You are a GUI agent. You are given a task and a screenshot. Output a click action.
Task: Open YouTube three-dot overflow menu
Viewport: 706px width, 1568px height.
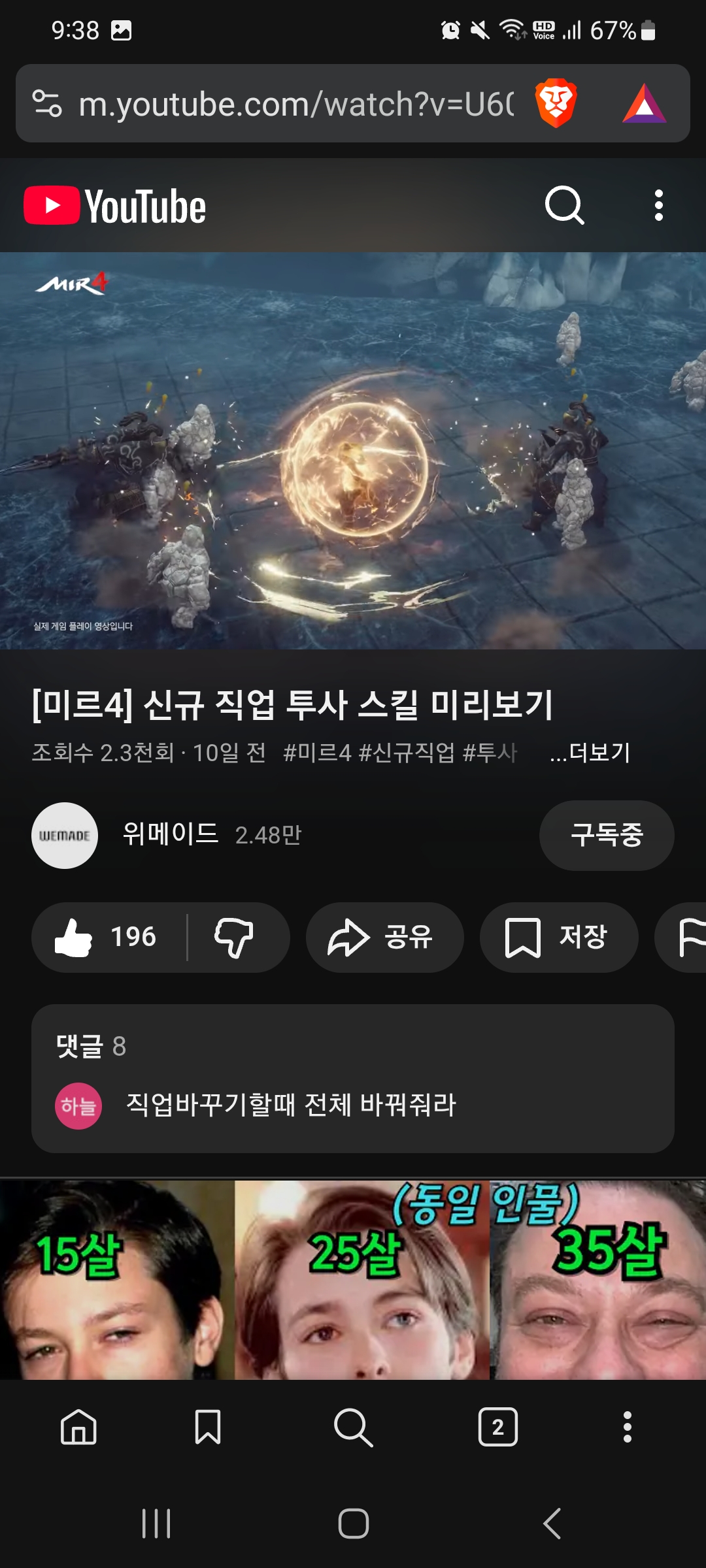[658, 206]
